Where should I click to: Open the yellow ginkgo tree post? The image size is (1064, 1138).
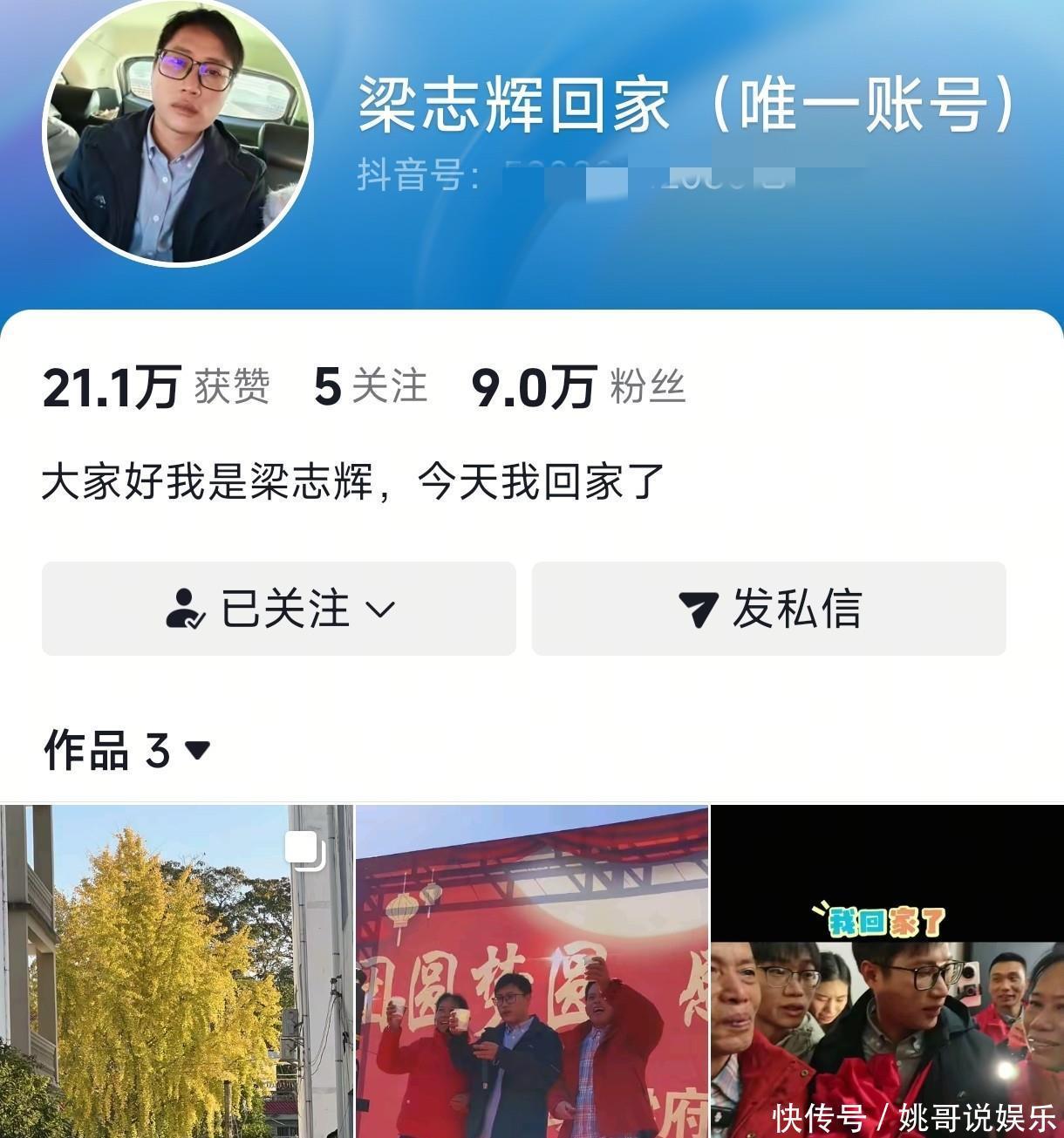[x=176, y=971]
